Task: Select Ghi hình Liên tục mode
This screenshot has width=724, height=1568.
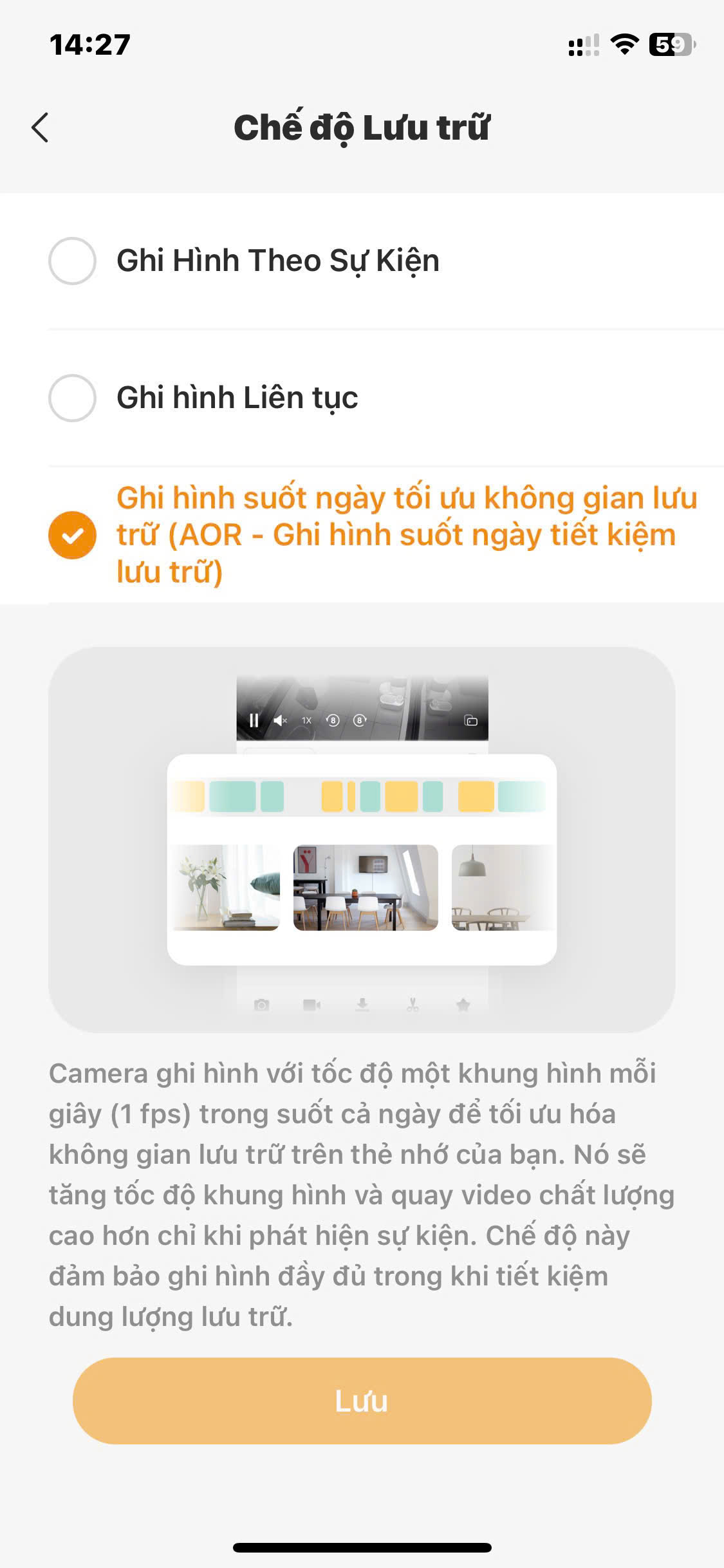Action: pos(71,399)
